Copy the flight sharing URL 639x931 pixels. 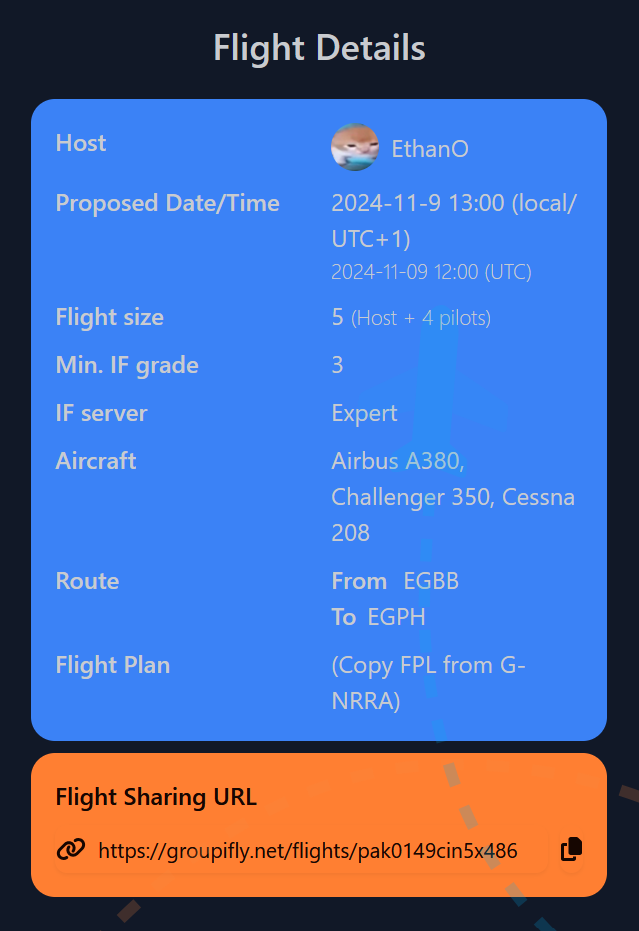pyautogui.click(x=571, y=850)
